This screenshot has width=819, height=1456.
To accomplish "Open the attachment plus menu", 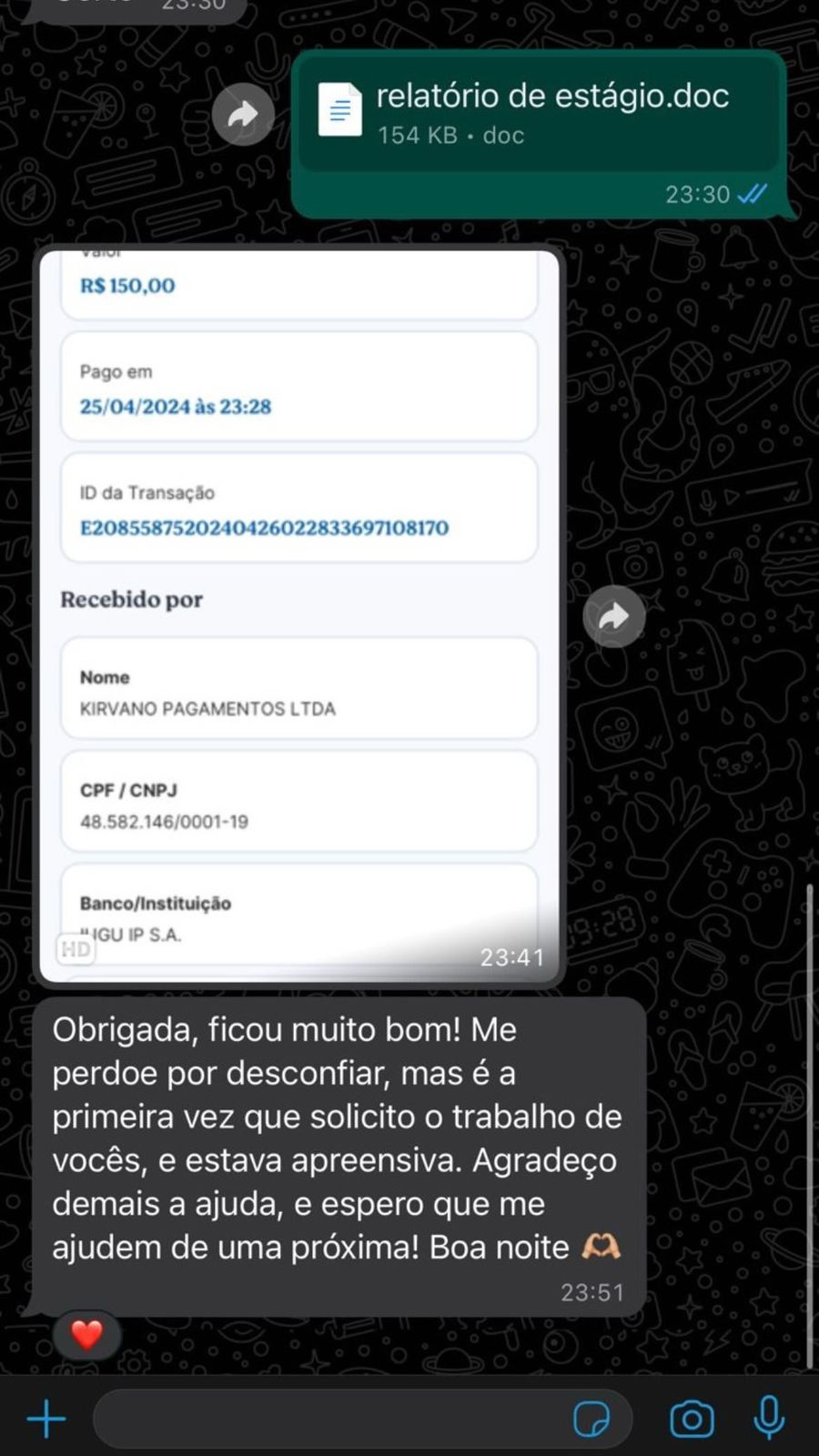I will [x=45, y=1419].
